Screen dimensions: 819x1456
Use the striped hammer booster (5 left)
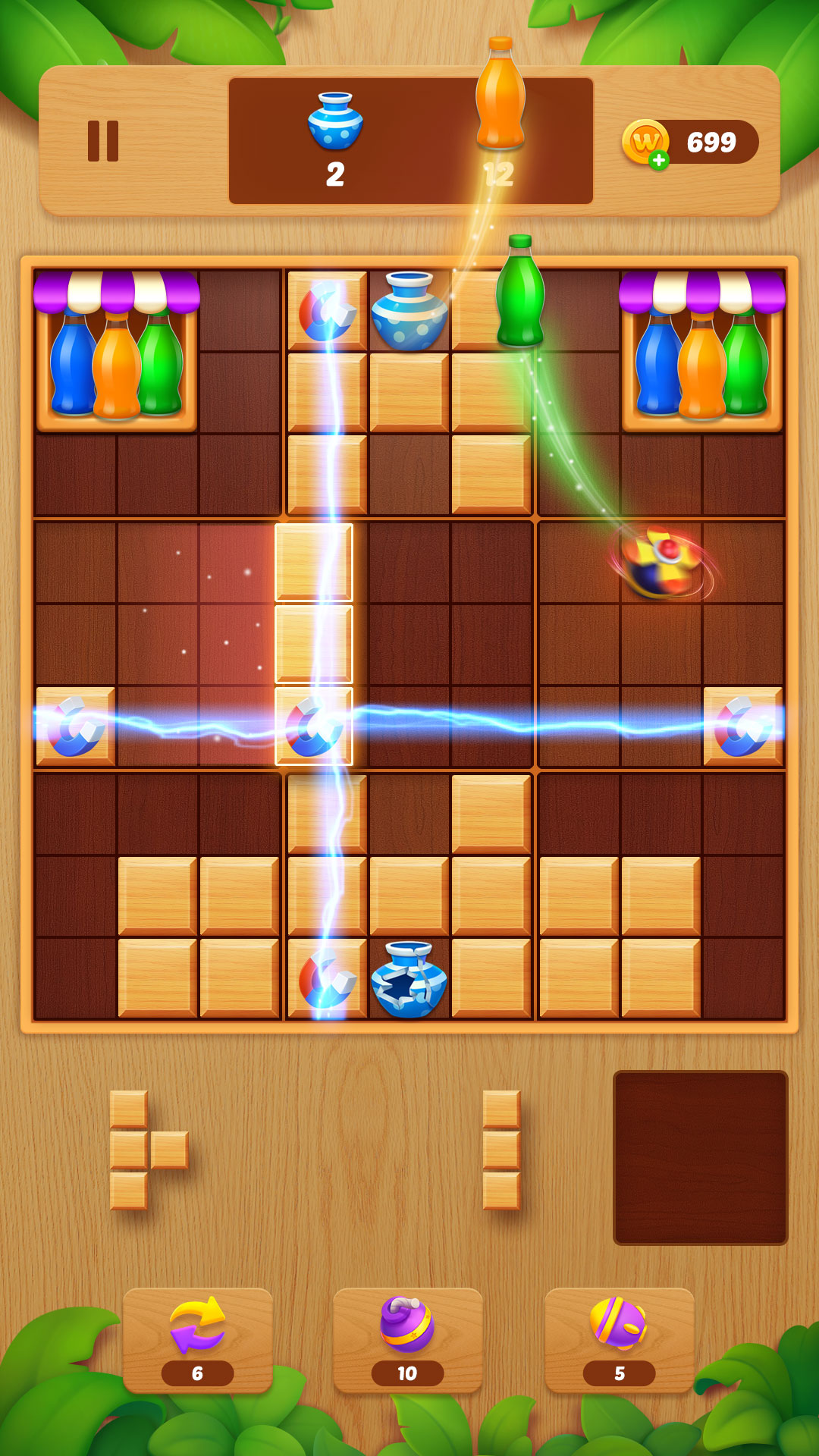coord(619,1338)
